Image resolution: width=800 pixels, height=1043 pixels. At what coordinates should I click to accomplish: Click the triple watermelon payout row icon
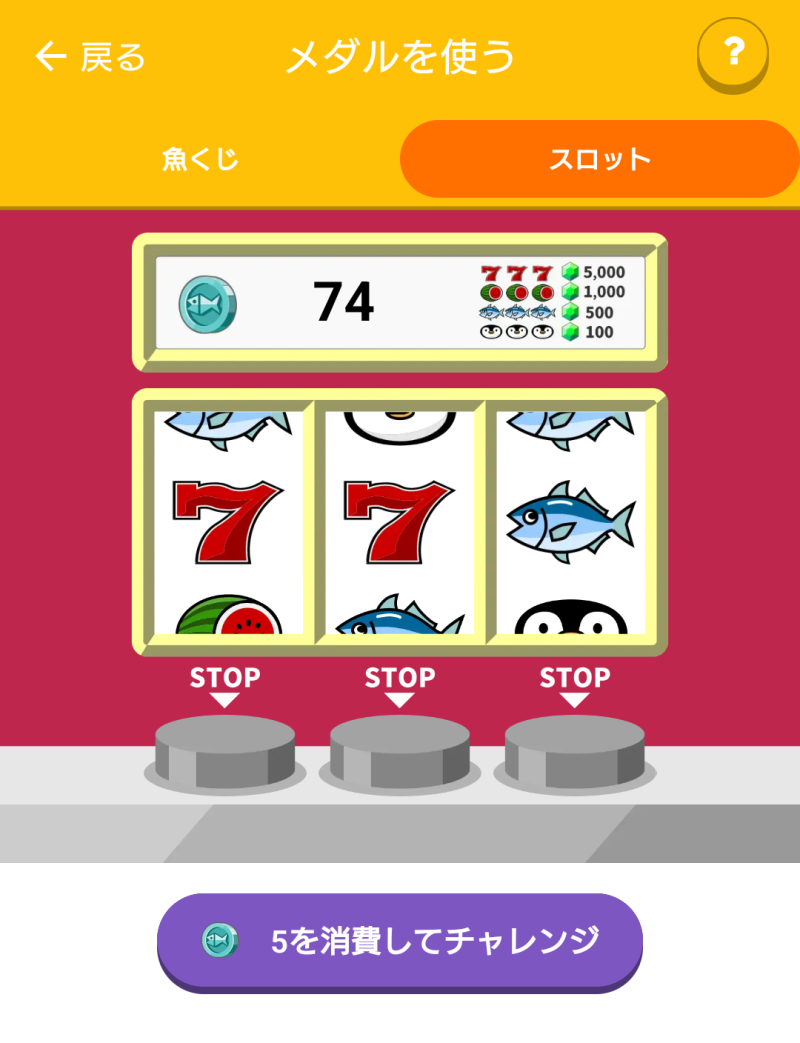click(517, 292)
